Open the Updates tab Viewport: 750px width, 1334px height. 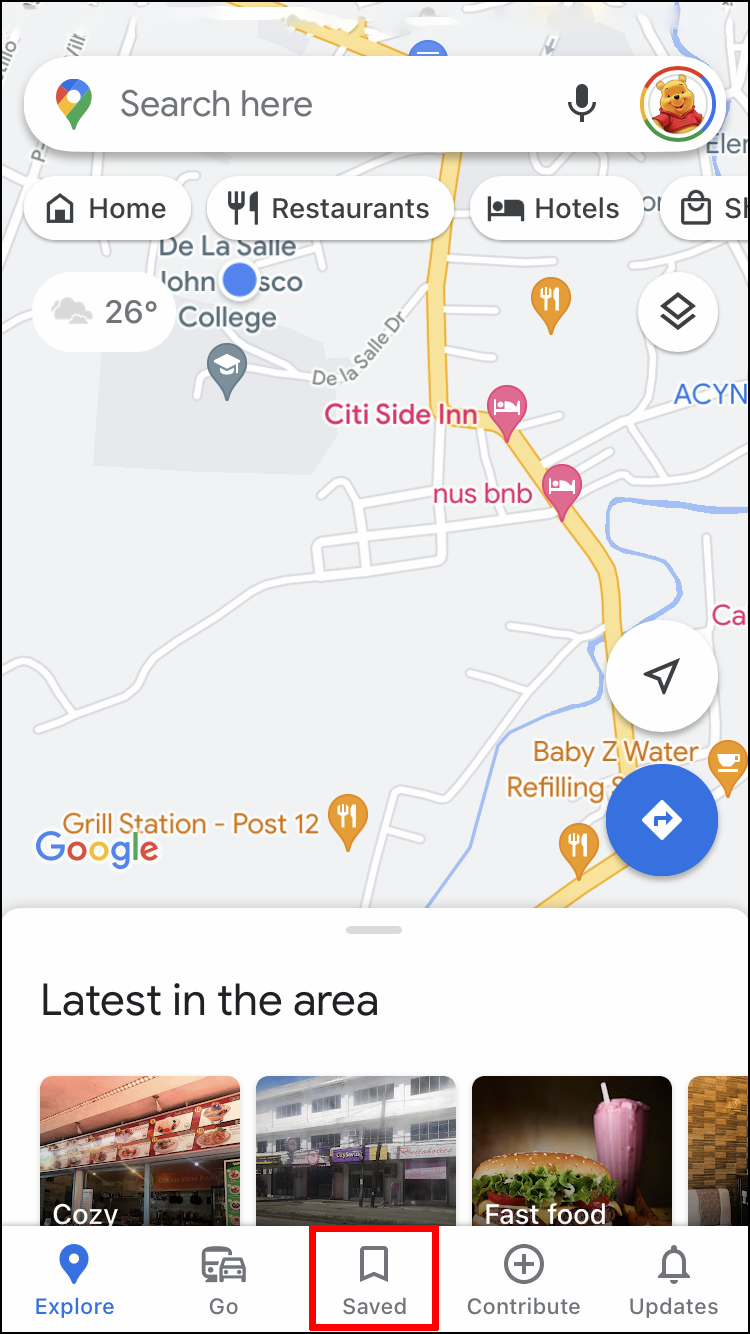[x=674, y=1281]
